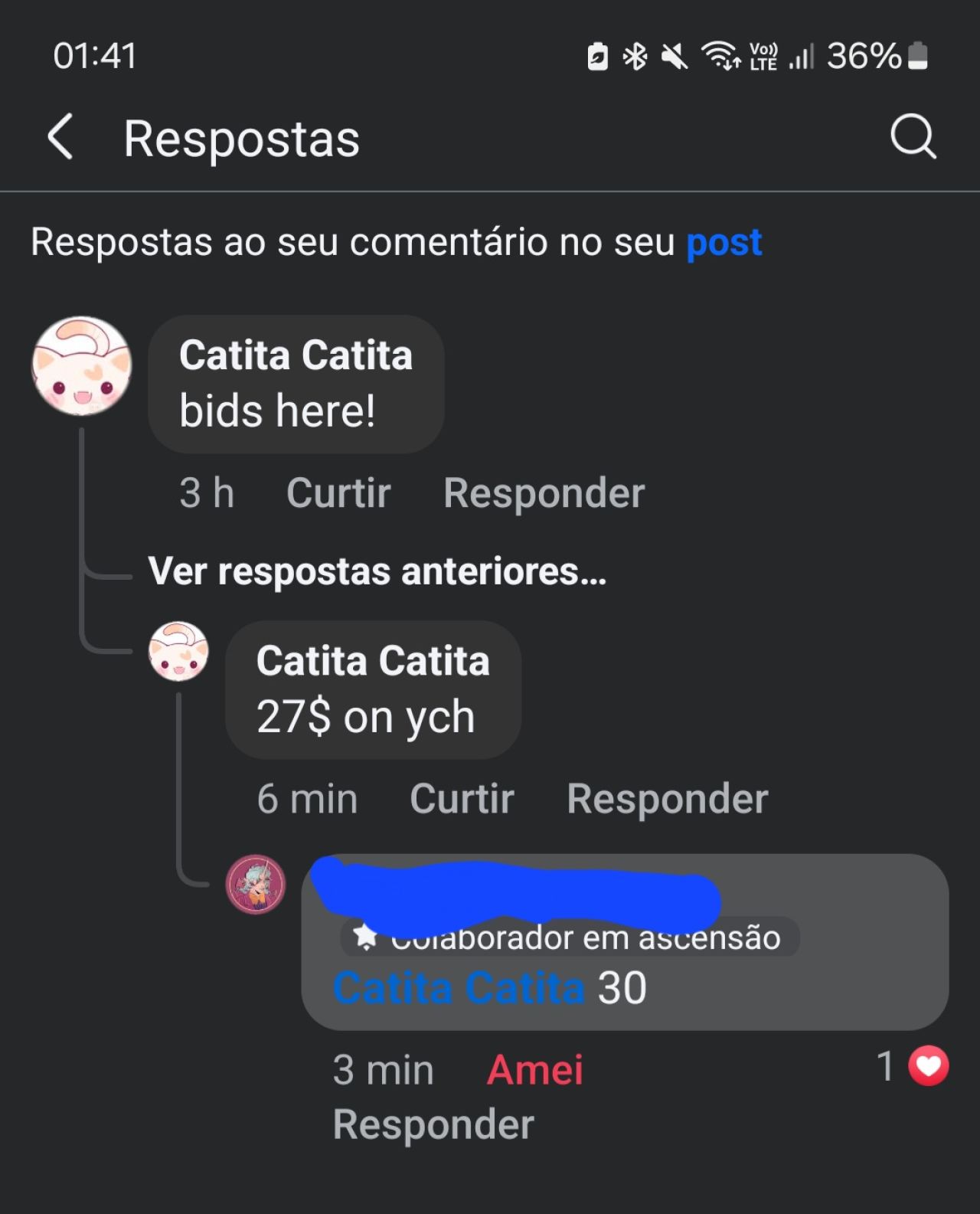
Task: Open the search magnifier icon
Action: [x=913, y=138]
